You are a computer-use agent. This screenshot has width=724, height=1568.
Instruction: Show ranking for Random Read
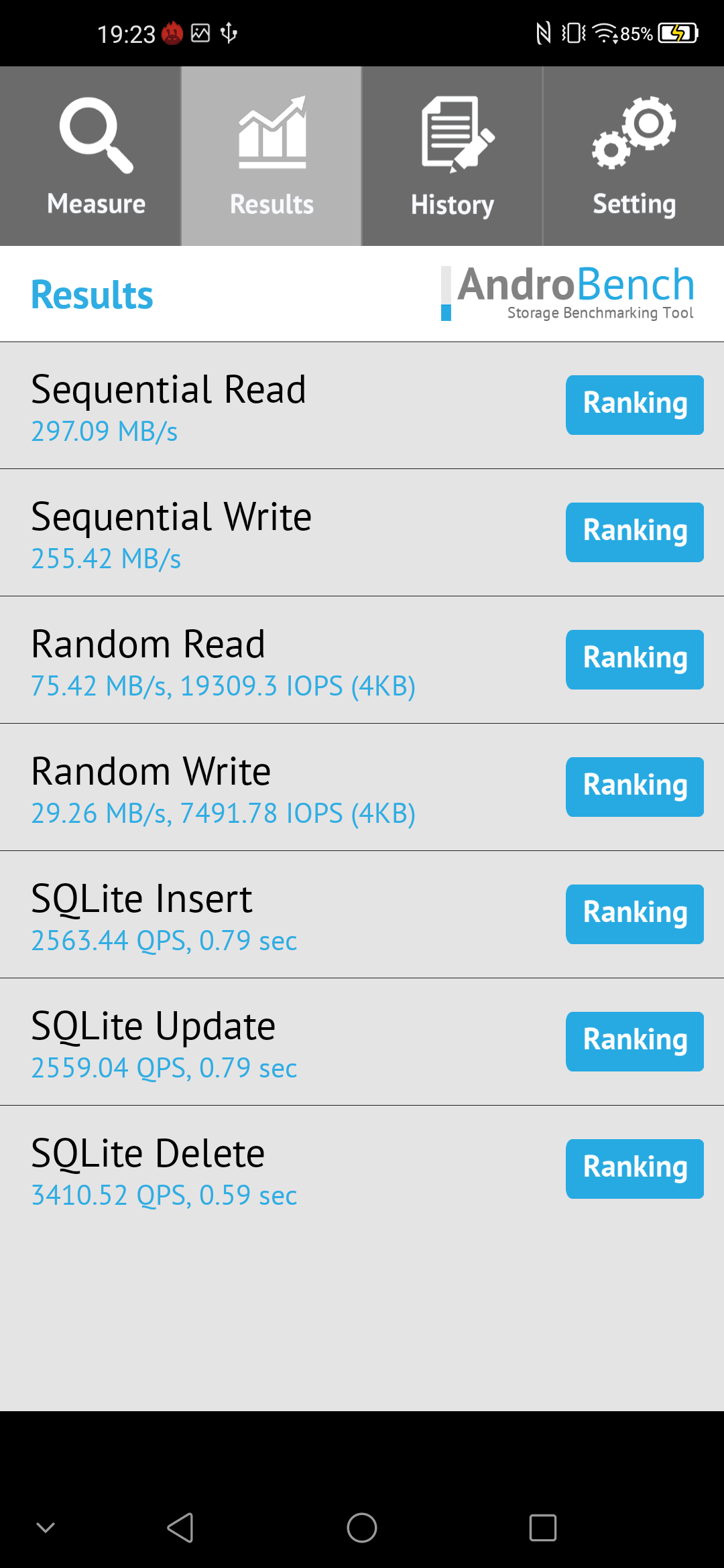click(x=634, y=659)
